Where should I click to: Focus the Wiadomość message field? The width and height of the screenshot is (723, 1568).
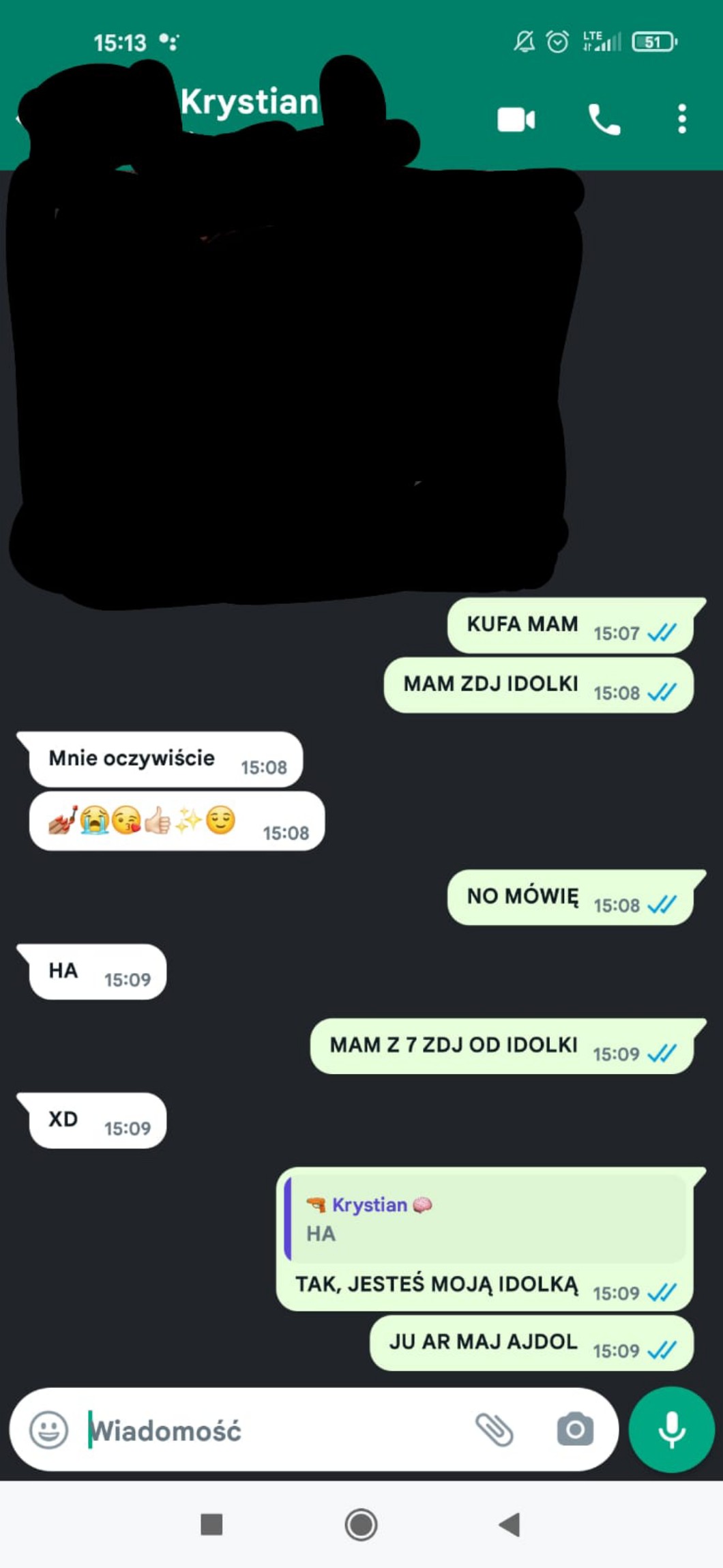[x=273, y=1430]
